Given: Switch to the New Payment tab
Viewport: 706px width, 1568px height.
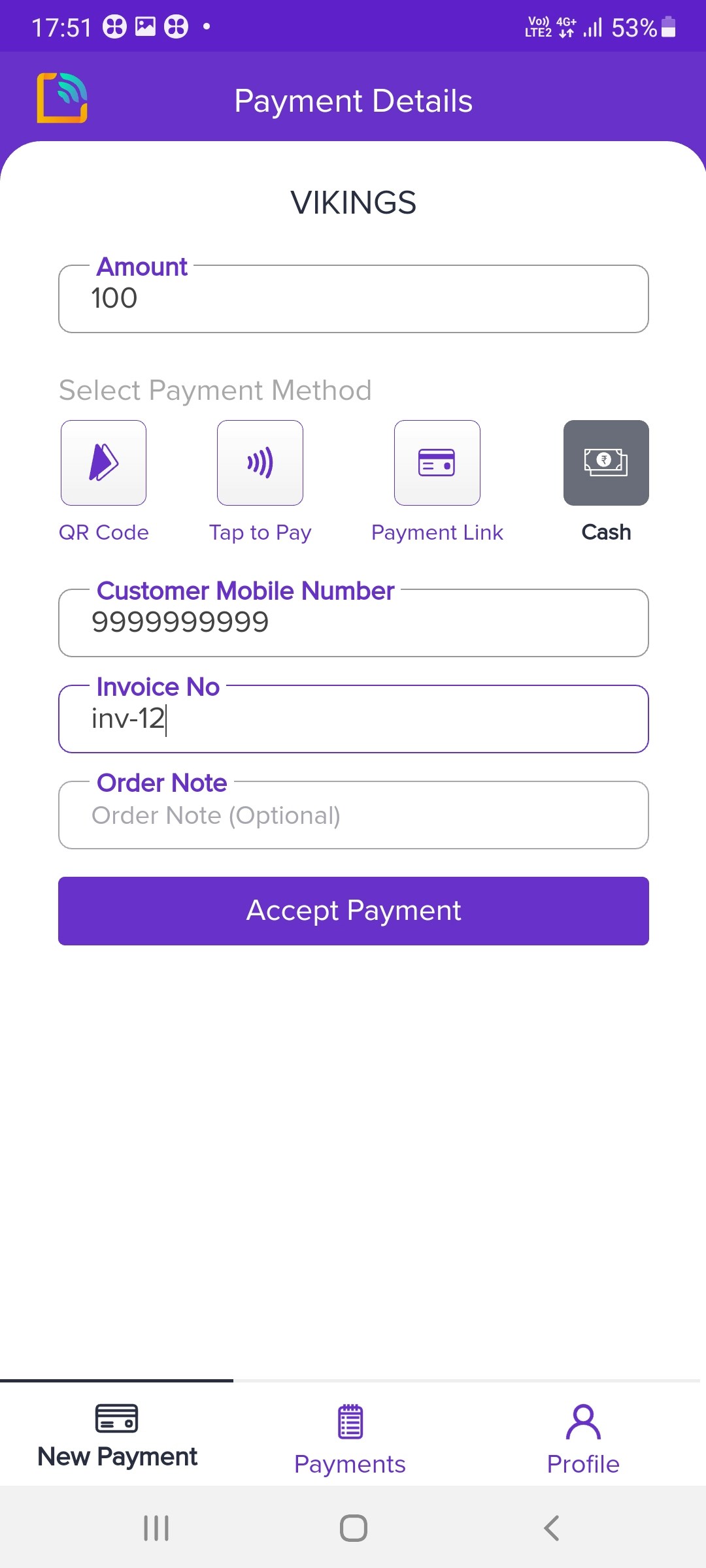Looking at the screenshot, I should pyautogui.click(x=117, y=1435).
